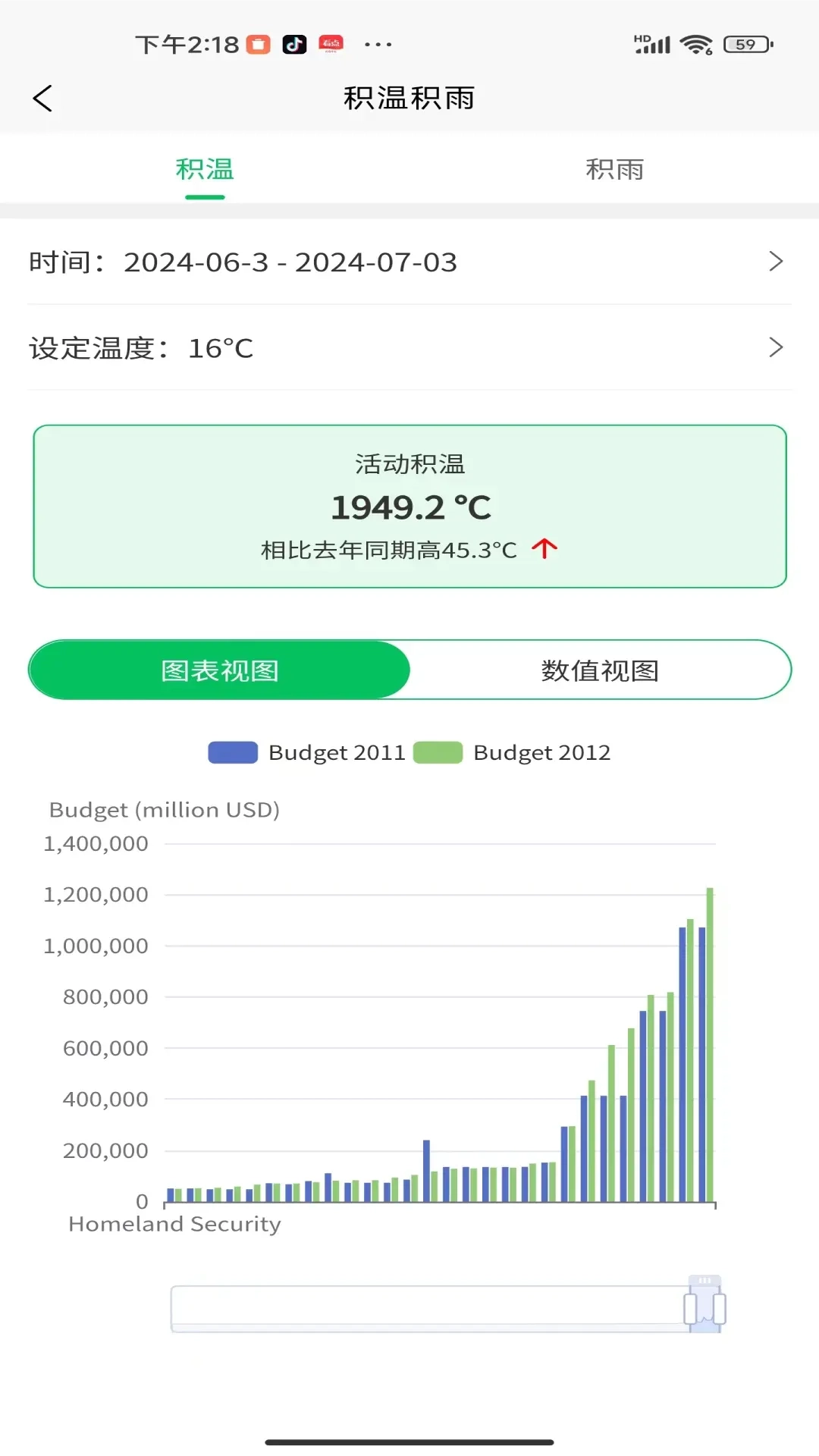Switch to the 积雨 tab
This screenshot has height=1456, width=819.
point(616,170)
